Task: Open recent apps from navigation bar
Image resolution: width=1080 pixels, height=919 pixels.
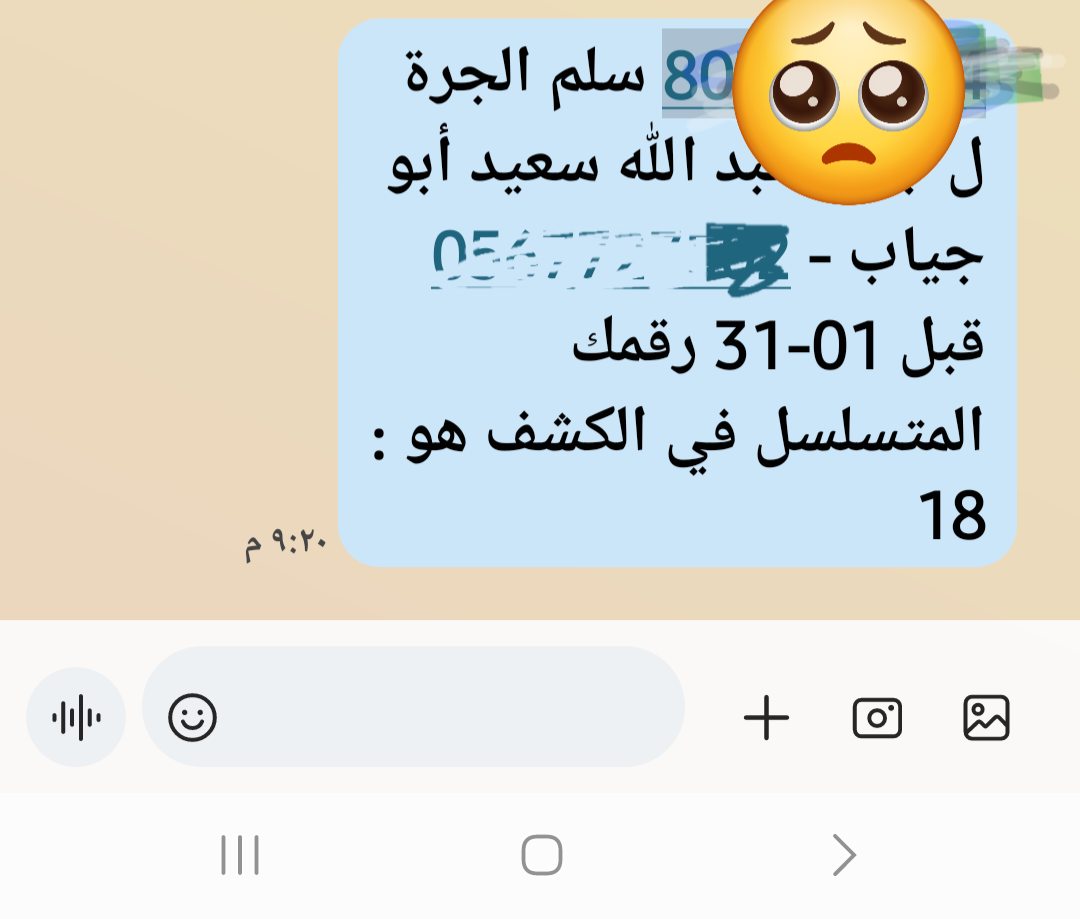Action: tap(240, 855)
